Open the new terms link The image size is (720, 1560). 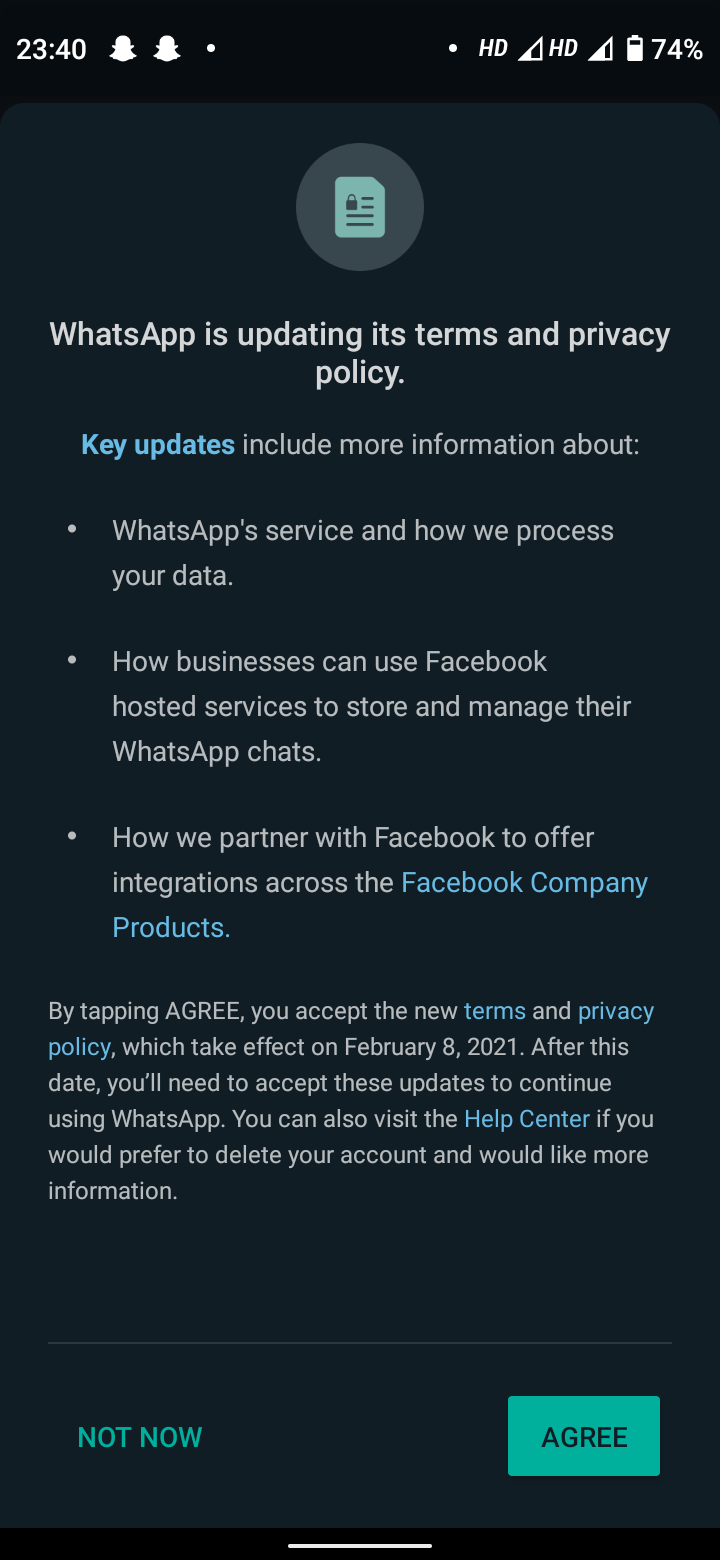point(494,1010)
